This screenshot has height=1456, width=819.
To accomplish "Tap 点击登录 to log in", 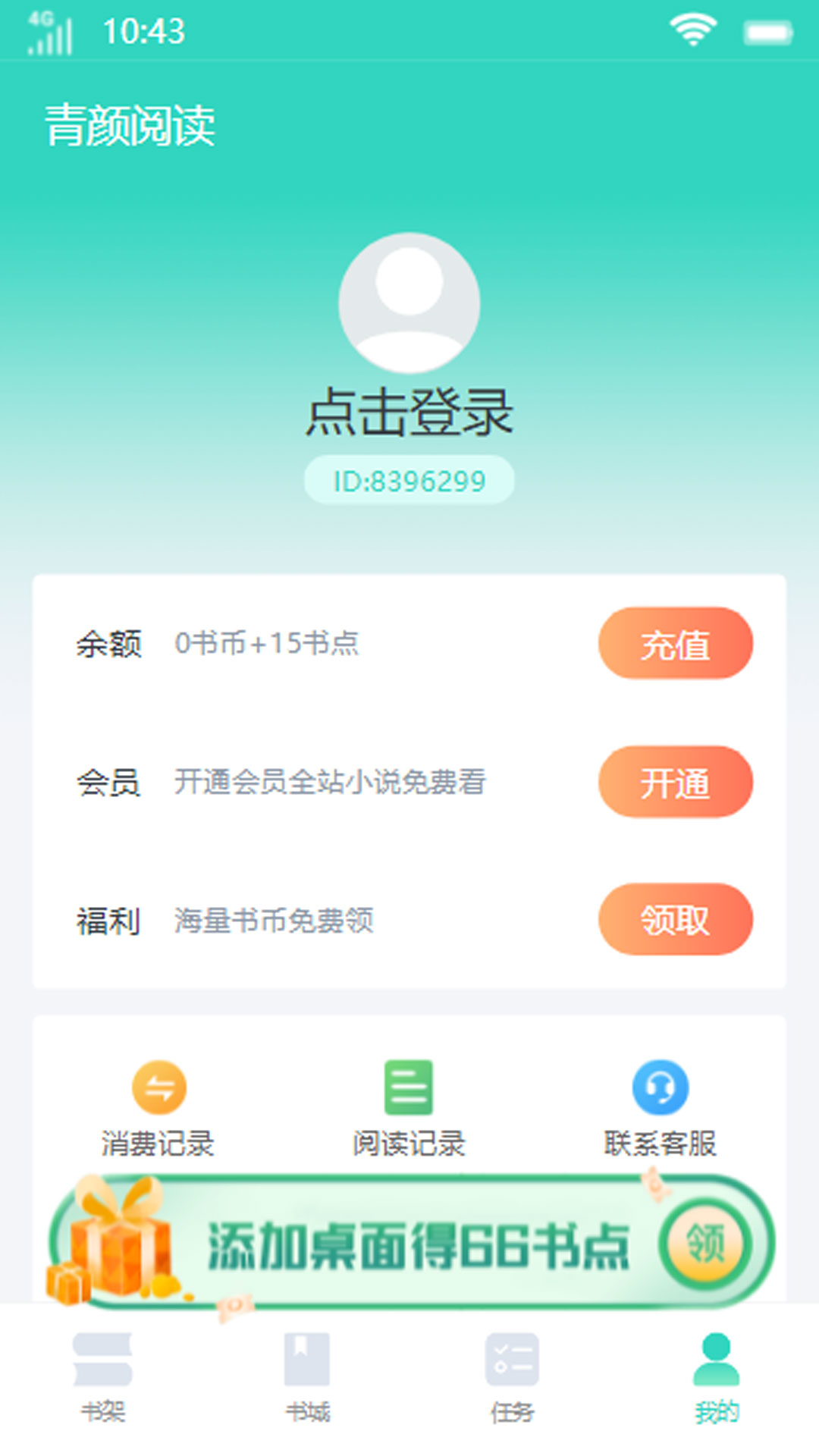I will click(x=409, y=413).
